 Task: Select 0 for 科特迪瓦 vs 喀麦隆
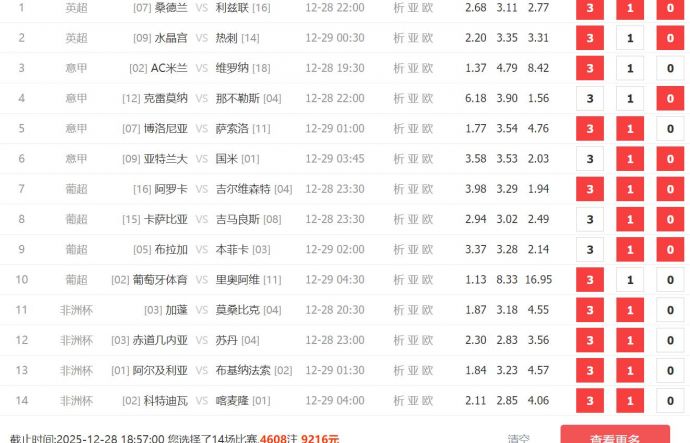pyautogui.click(x=670, y=401)
